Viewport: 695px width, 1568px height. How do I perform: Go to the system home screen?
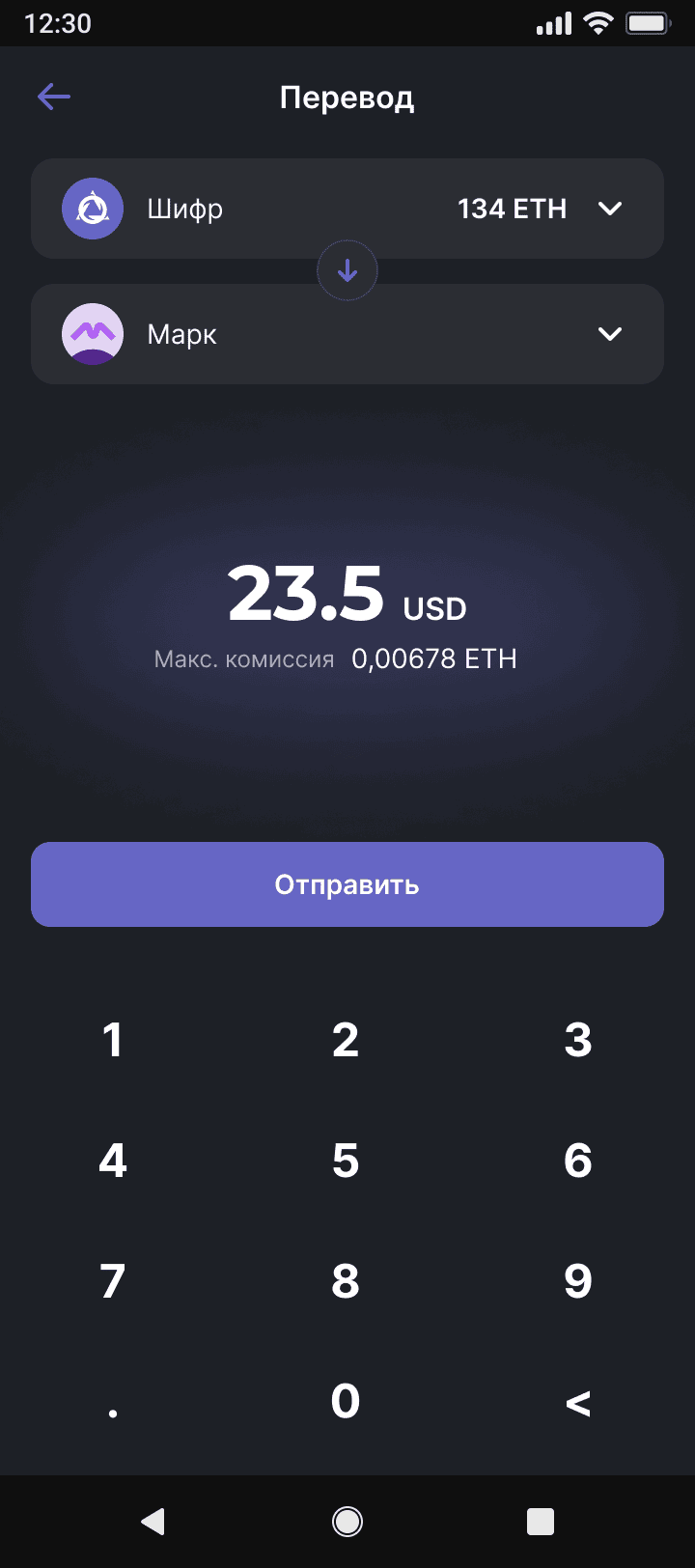347,1522
